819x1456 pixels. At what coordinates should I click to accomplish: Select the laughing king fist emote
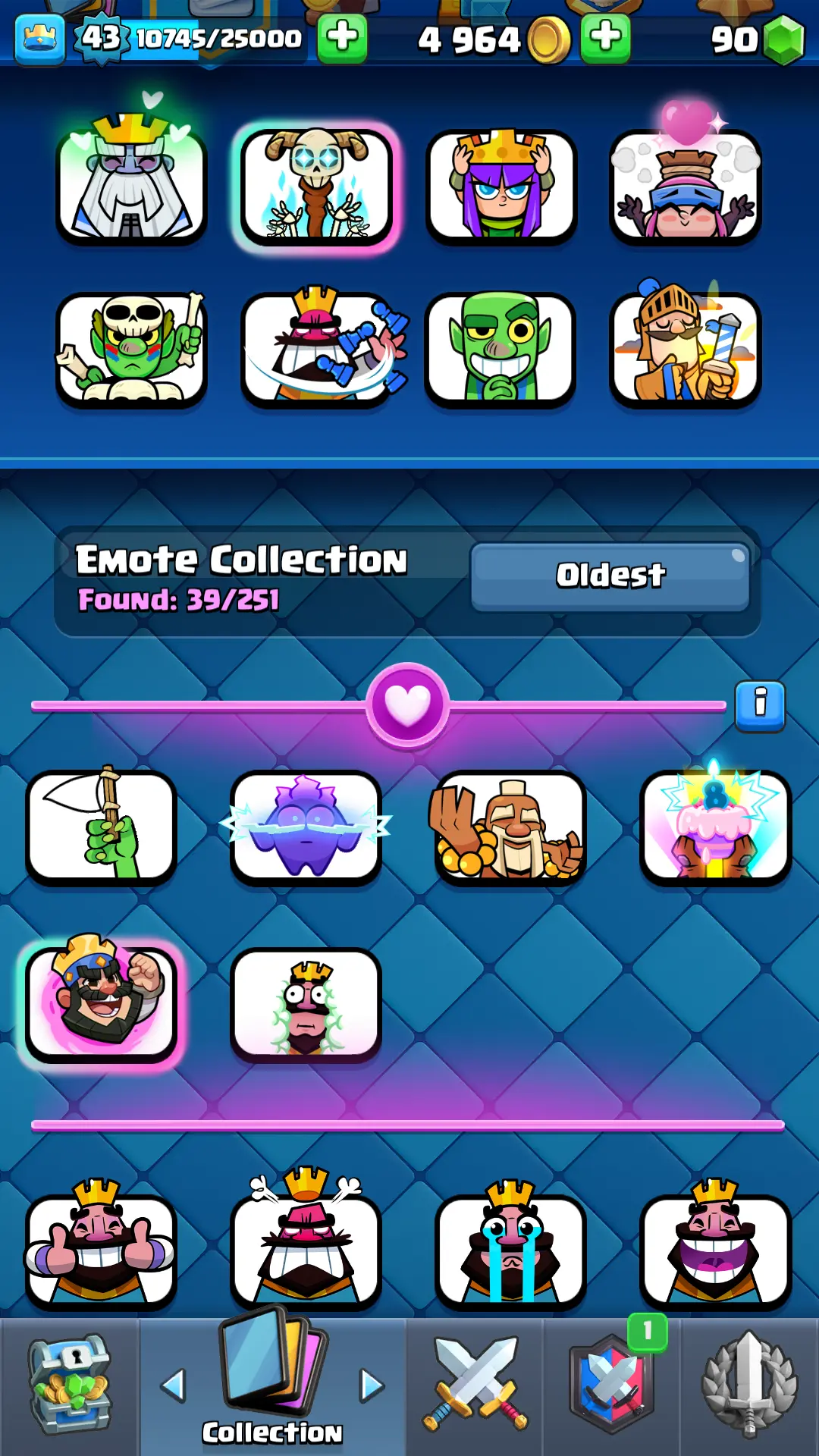(102, 1003)
